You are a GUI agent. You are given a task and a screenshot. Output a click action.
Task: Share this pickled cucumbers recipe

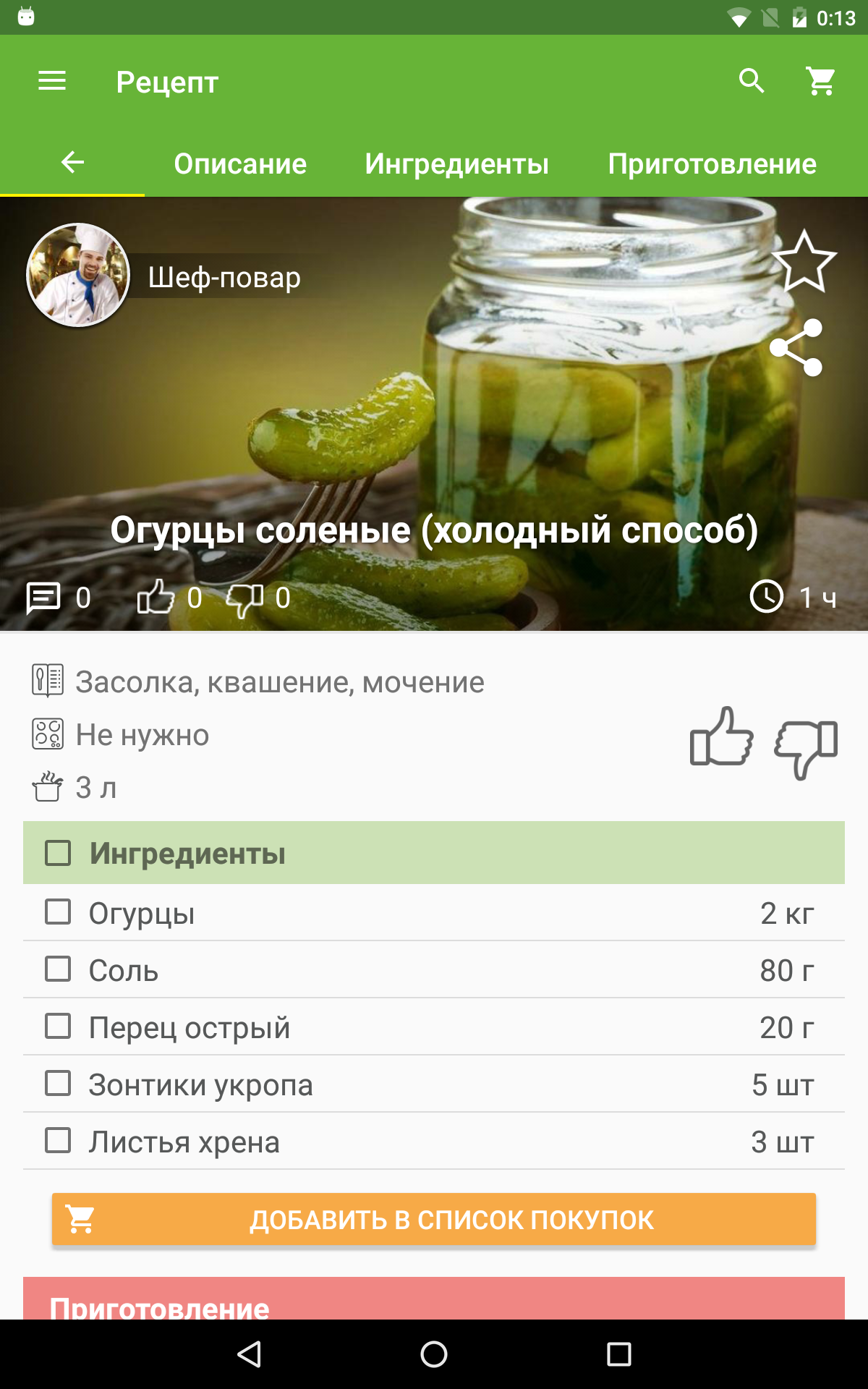(x=796, y=348)
